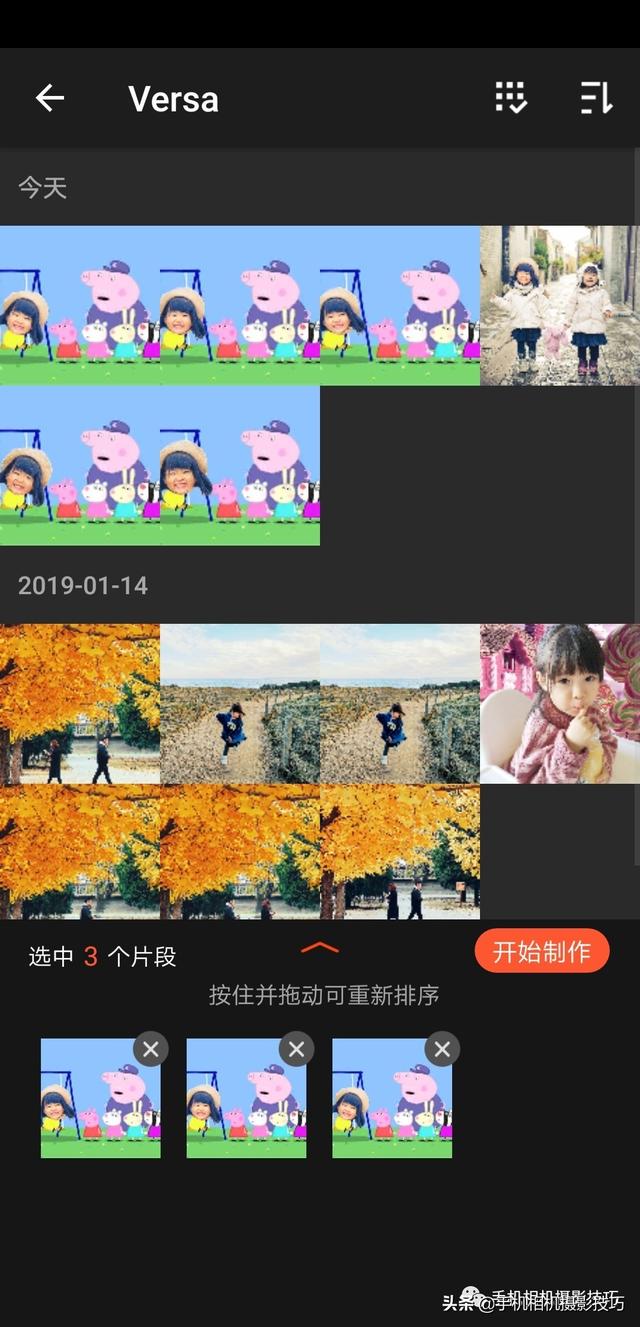
Task: Tap the 开始制作 button
Action: click(x=541, y=951)
